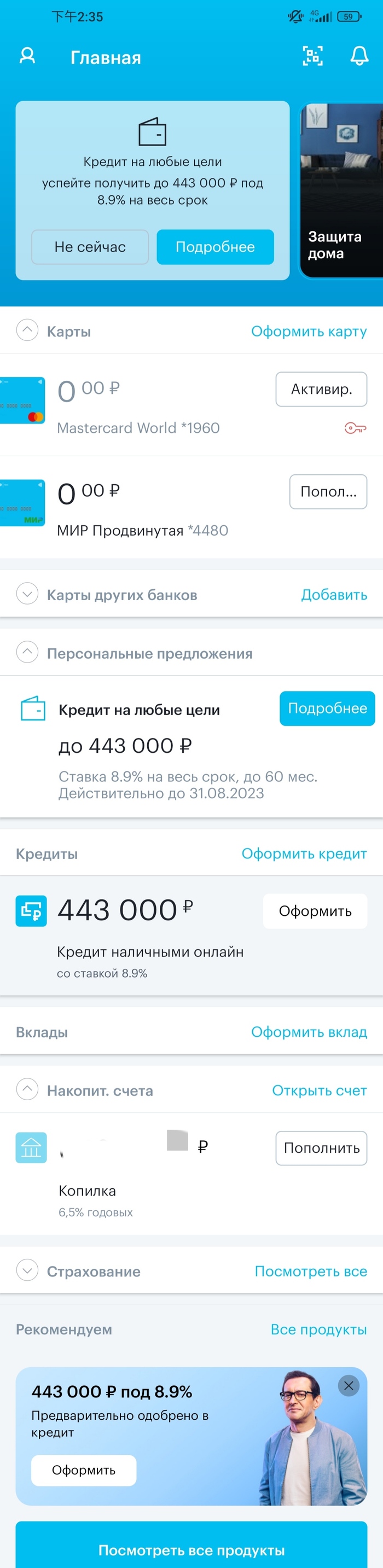Expand the Карты других банков section

[x=27, y=594]
